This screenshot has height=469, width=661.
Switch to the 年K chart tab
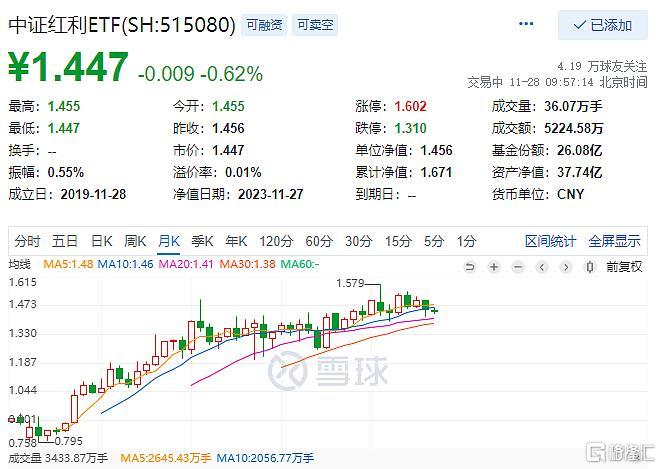pyautogui.click(x=236, y=241)
